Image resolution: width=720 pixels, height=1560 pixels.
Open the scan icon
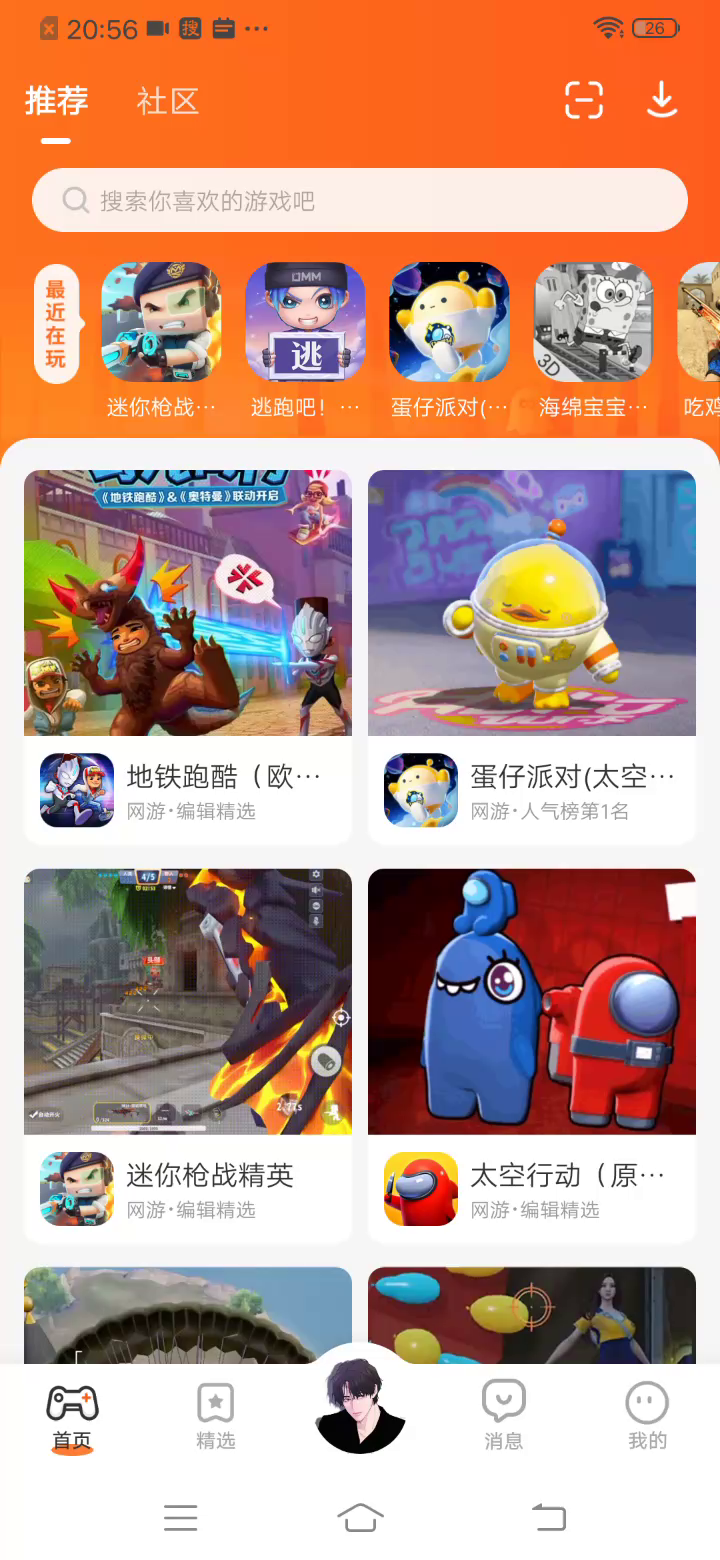pyautogui.click(x=584, y=99)
